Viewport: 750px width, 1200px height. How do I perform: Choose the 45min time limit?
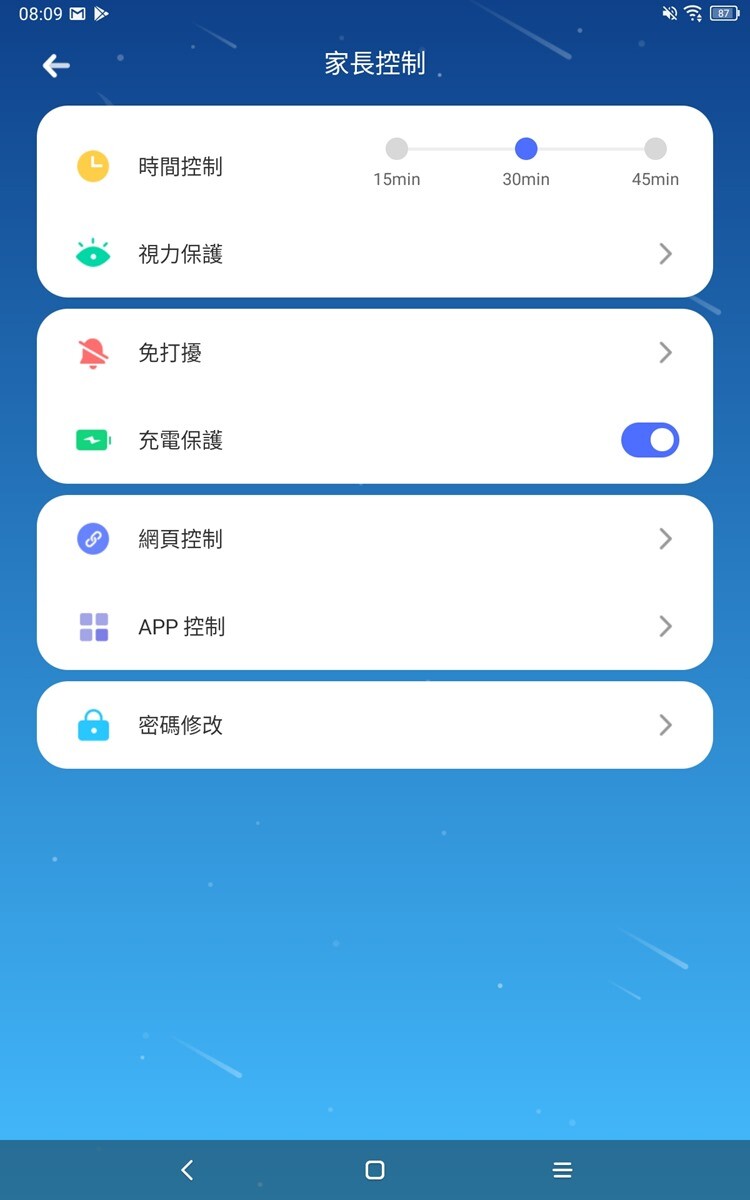(655, 150)
